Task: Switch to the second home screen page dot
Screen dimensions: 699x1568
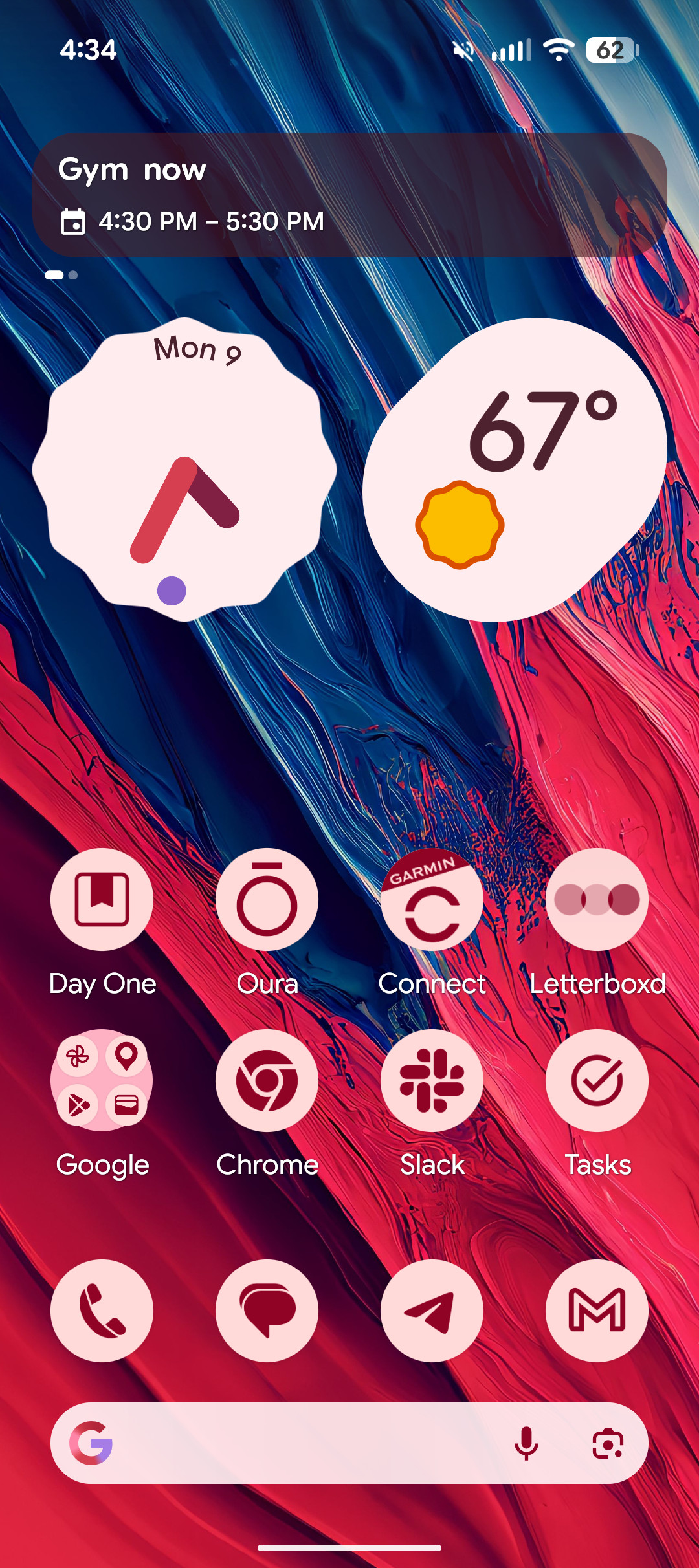Action: [72, 275]
